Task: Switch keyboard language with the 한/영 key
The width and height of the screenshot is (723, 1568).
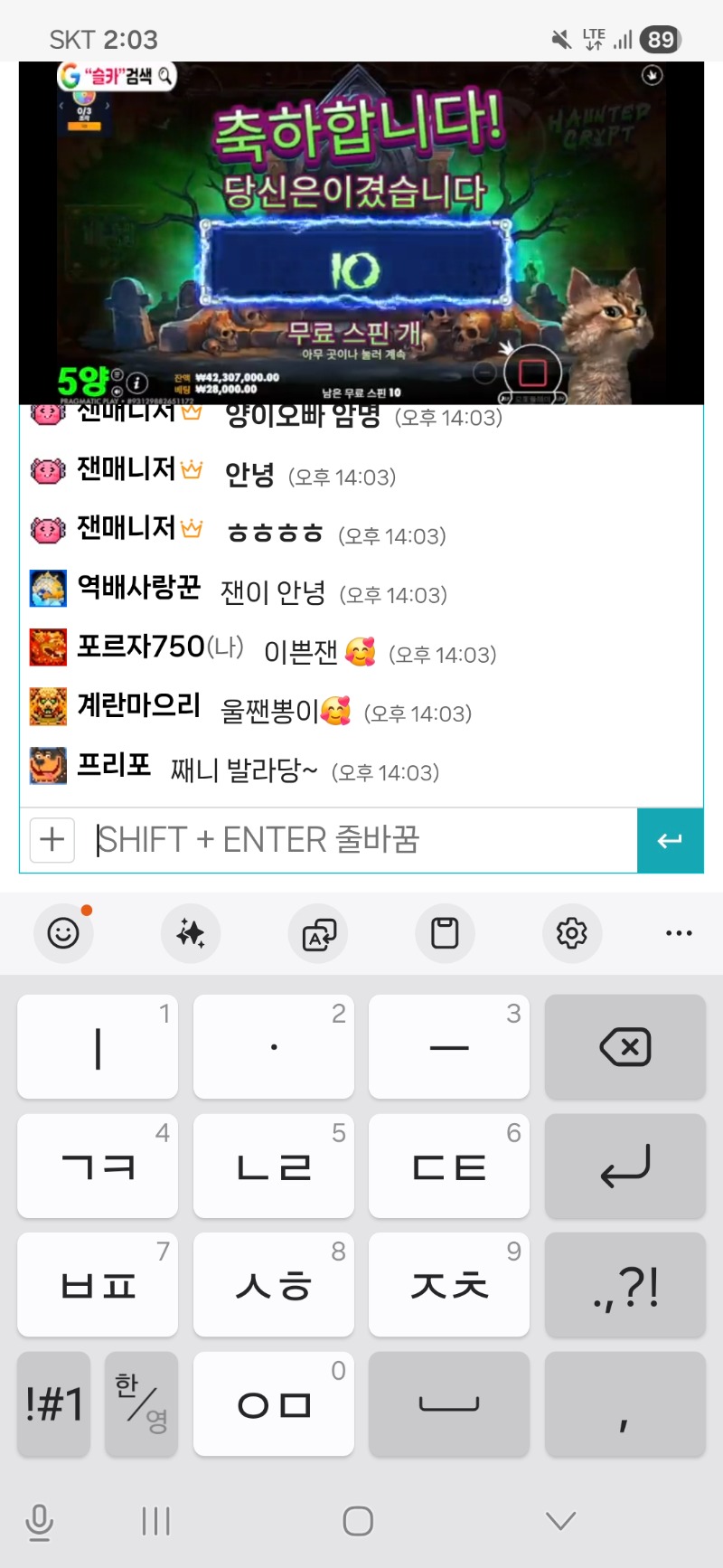Action: pos(141,1403)
